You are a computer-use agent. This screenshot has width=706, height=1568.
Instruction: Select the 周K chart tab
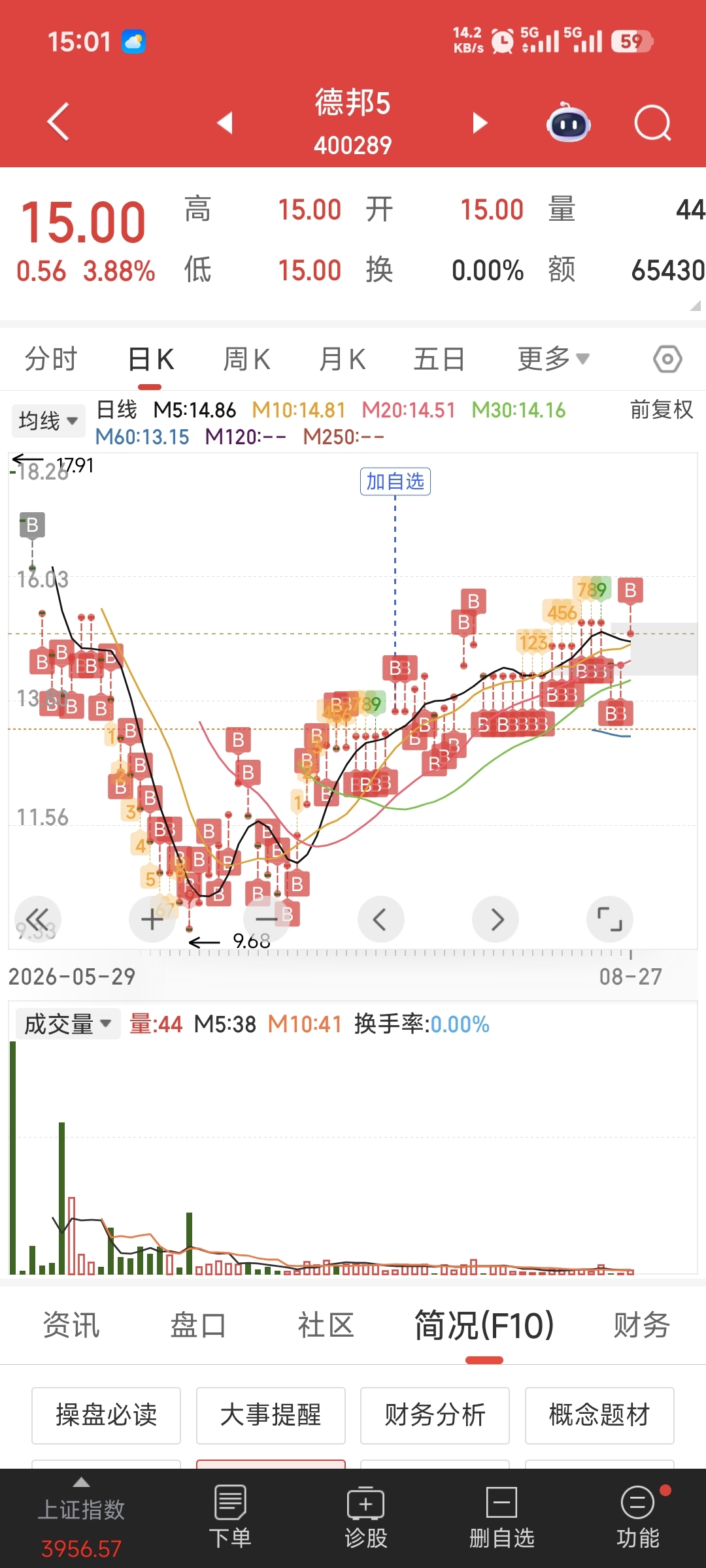pos(246,359)
